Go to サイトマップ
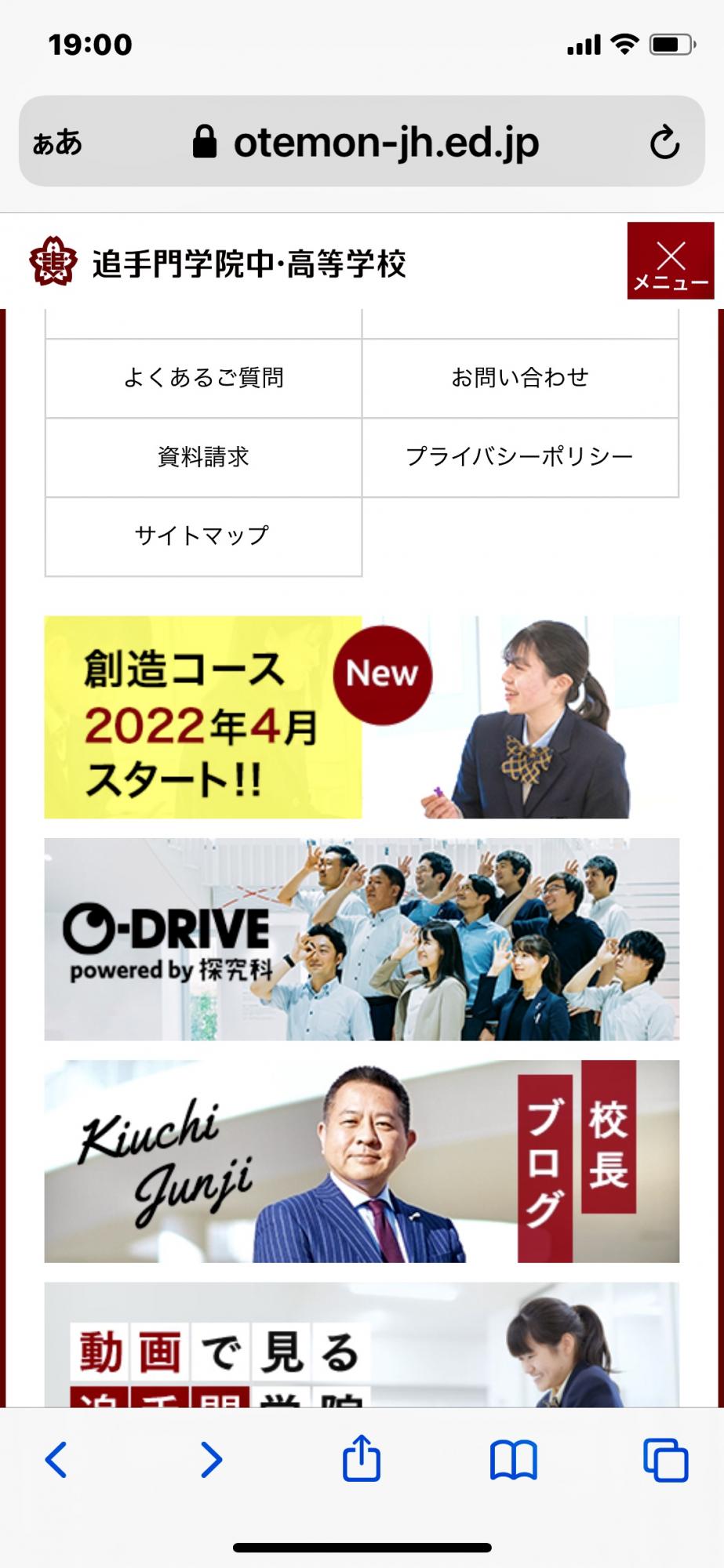The height and width of the screenshot is (1568, 724). point(203,536)
